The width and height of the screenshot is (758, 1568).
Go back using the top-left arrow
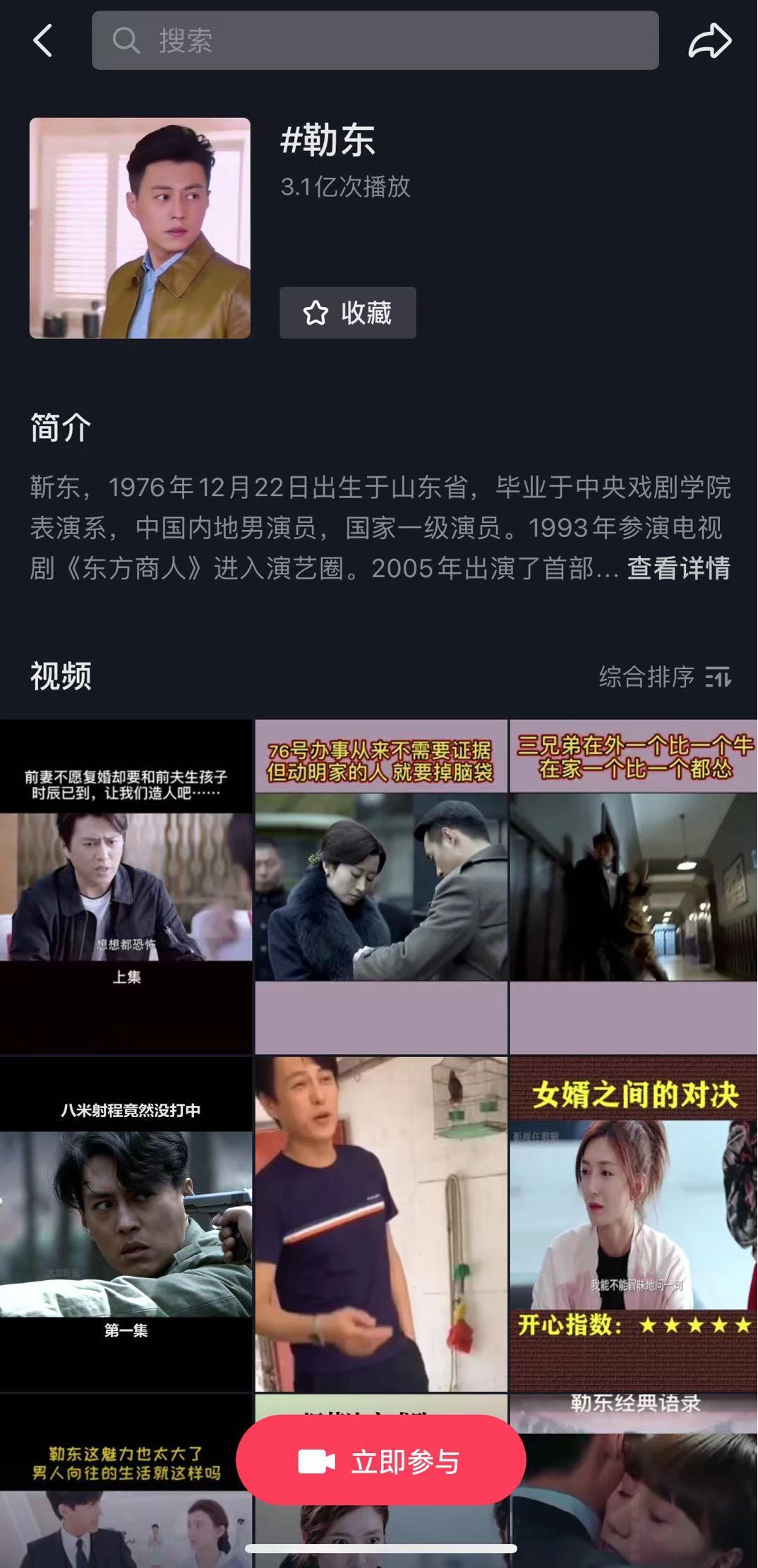pos(43,40)
